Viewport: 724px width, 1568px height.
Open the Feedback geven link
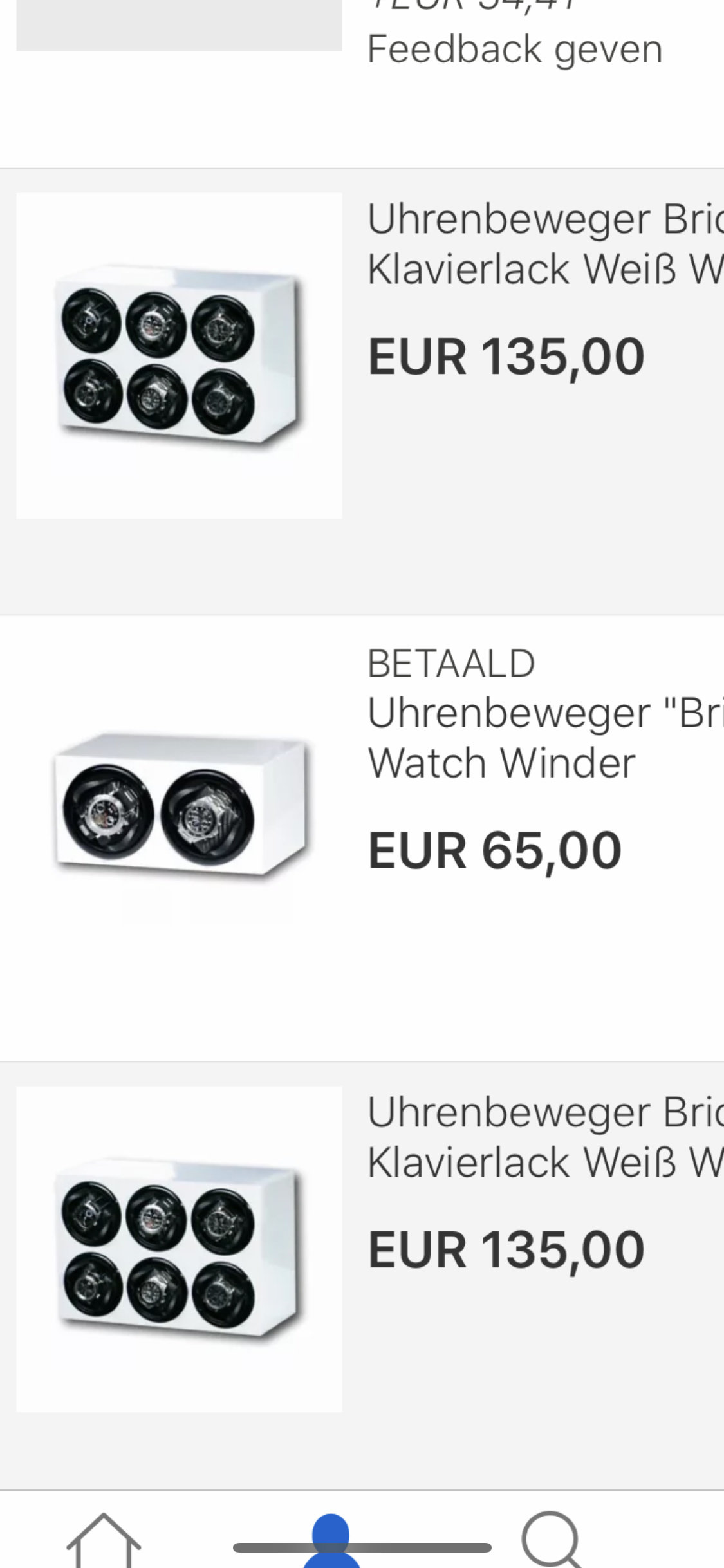(515, 50)
